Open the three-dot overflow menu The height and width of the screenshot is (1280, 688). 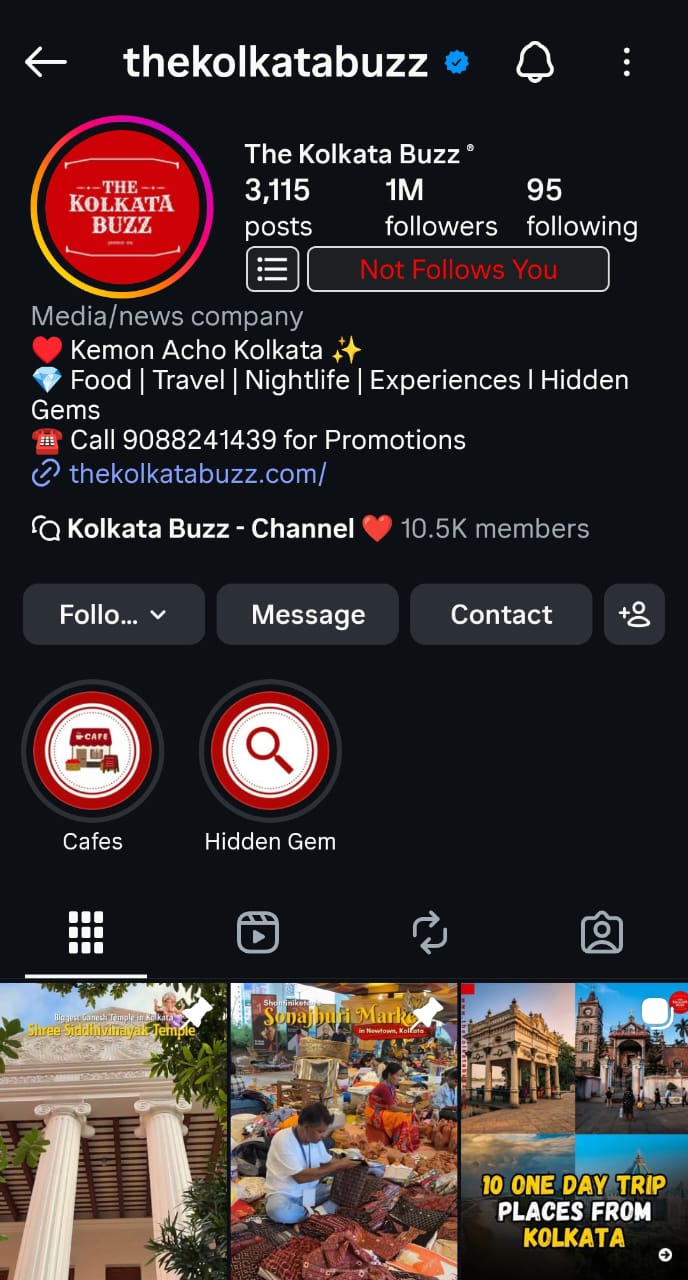[x=627, y=63]
